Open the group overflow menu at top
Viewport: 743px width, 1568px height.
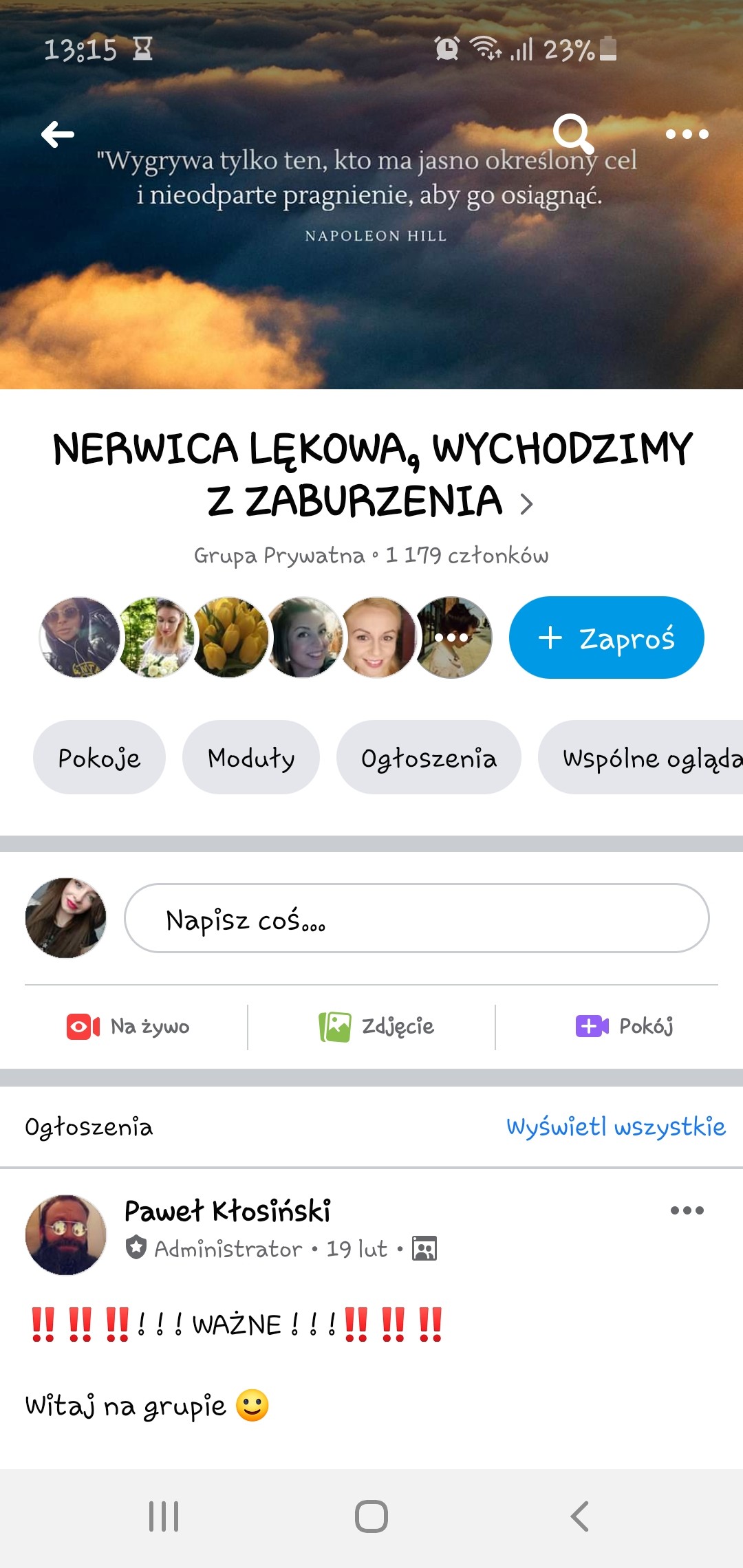point(687,134)
